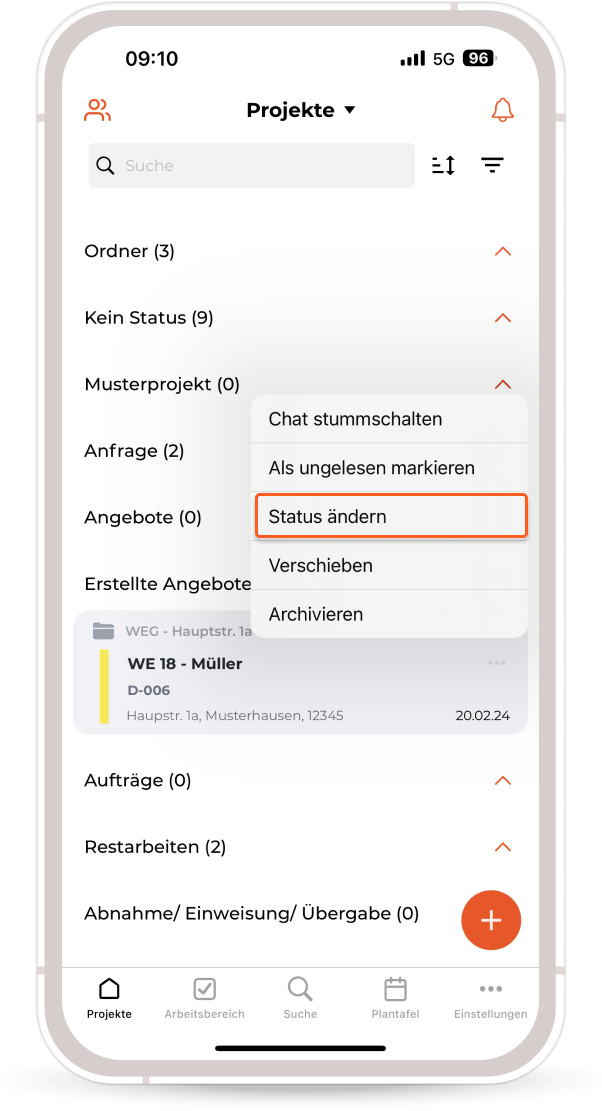Tap the orange plus button
Viewport: 602px width, 1111px height.
[491, 920]
